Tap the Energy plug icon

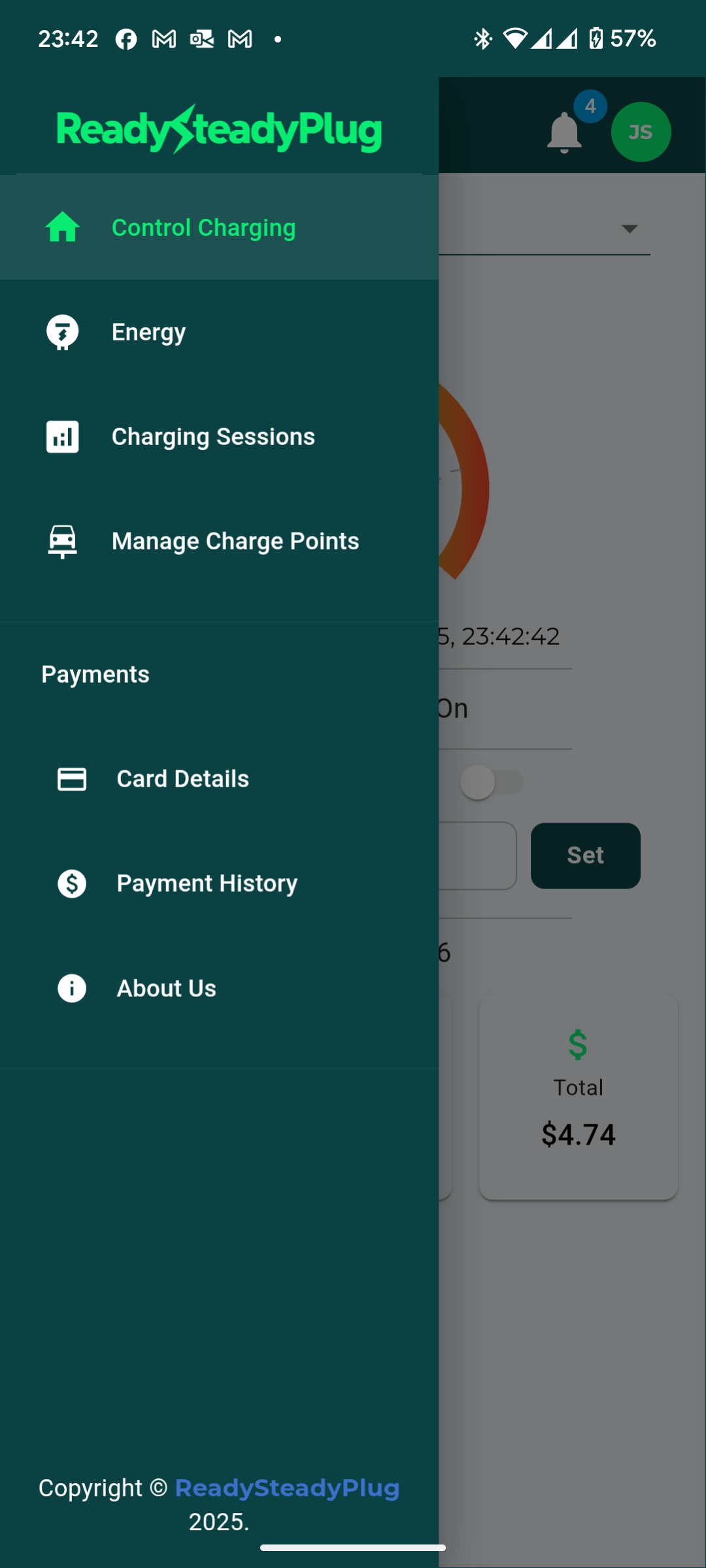(x=62, y=332)
